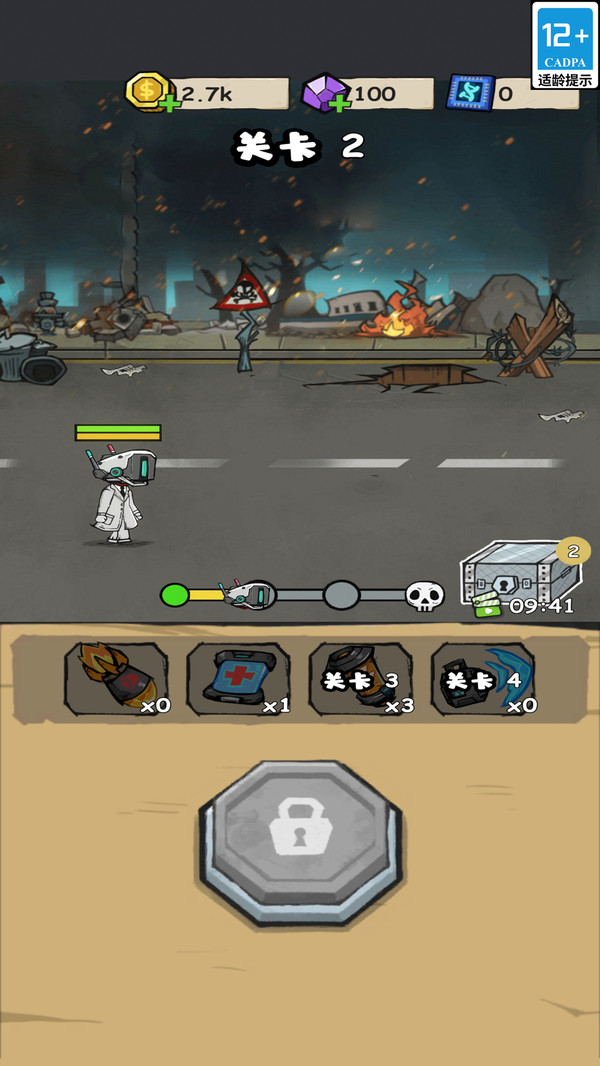Add more purple gems with the plus
600x1066 pixels.
tap(338, 105)
